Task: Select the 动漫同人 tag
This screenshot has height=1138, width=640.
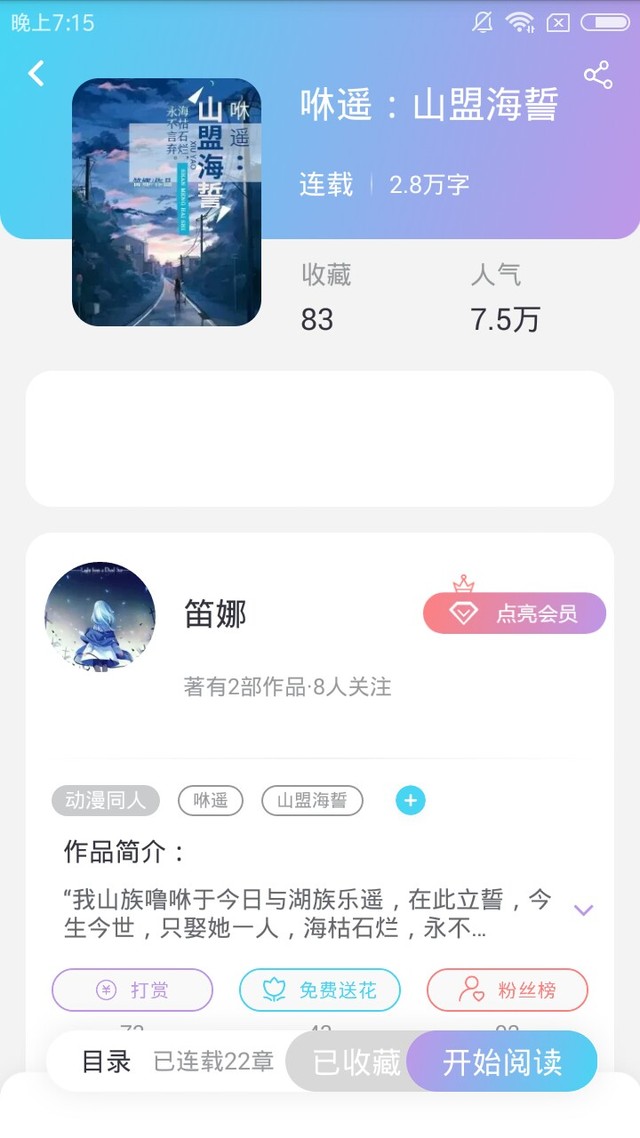Action: coord(106,801)
